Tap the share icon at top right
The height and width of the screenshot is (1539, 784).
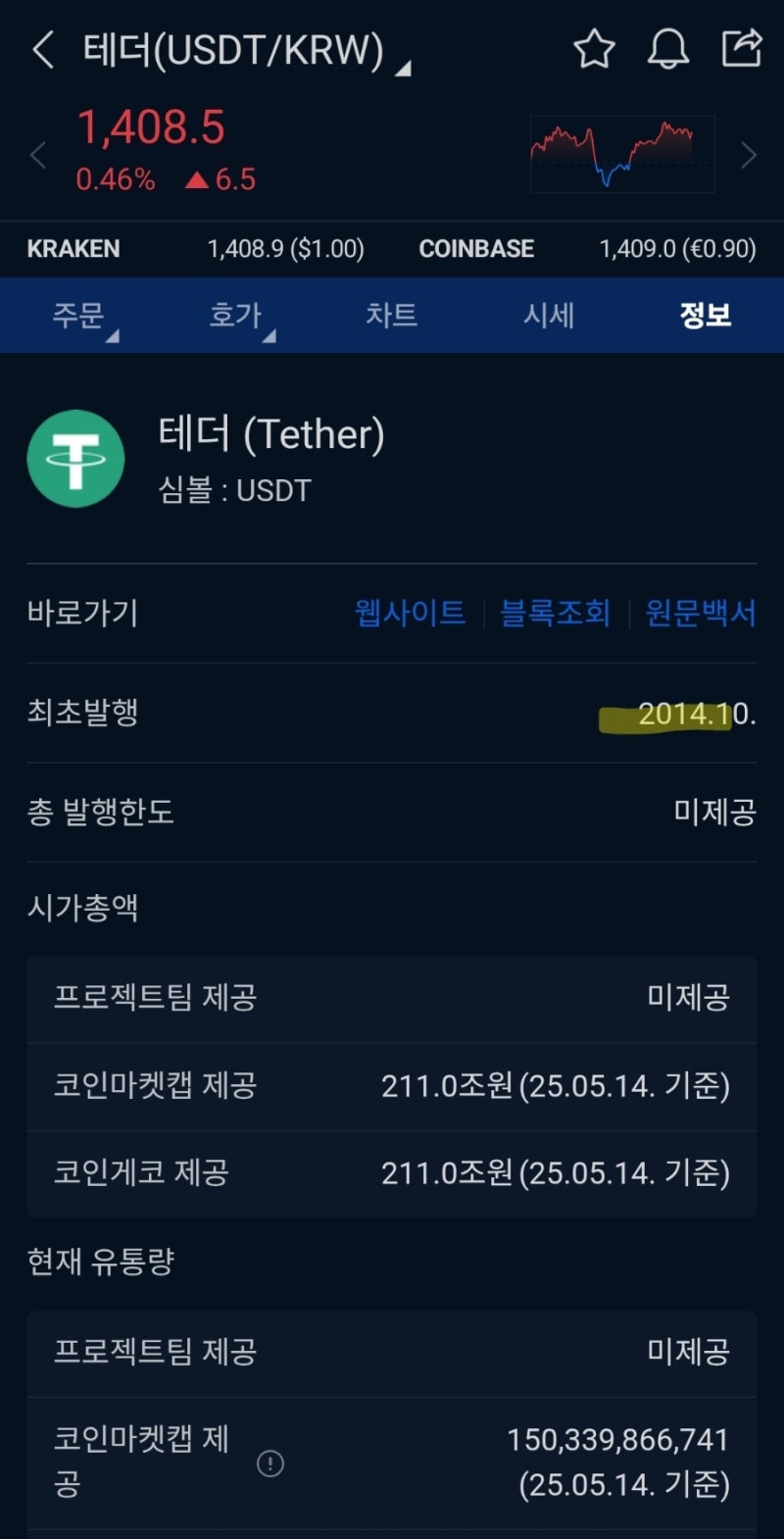click(x=743, y=46)
